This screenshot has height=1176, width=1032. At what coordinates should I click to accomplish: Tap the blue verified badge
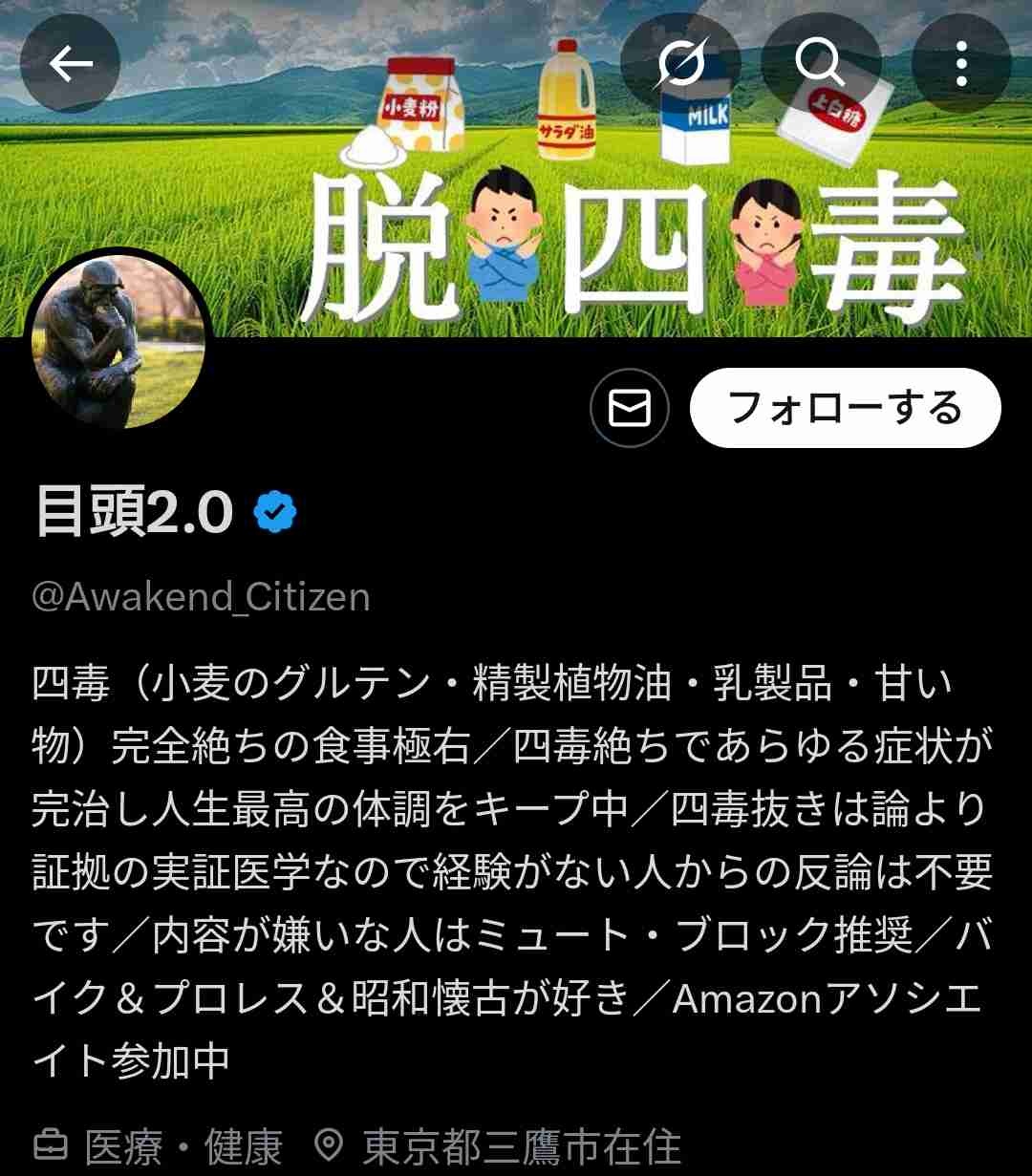click(x=275, y=514)
